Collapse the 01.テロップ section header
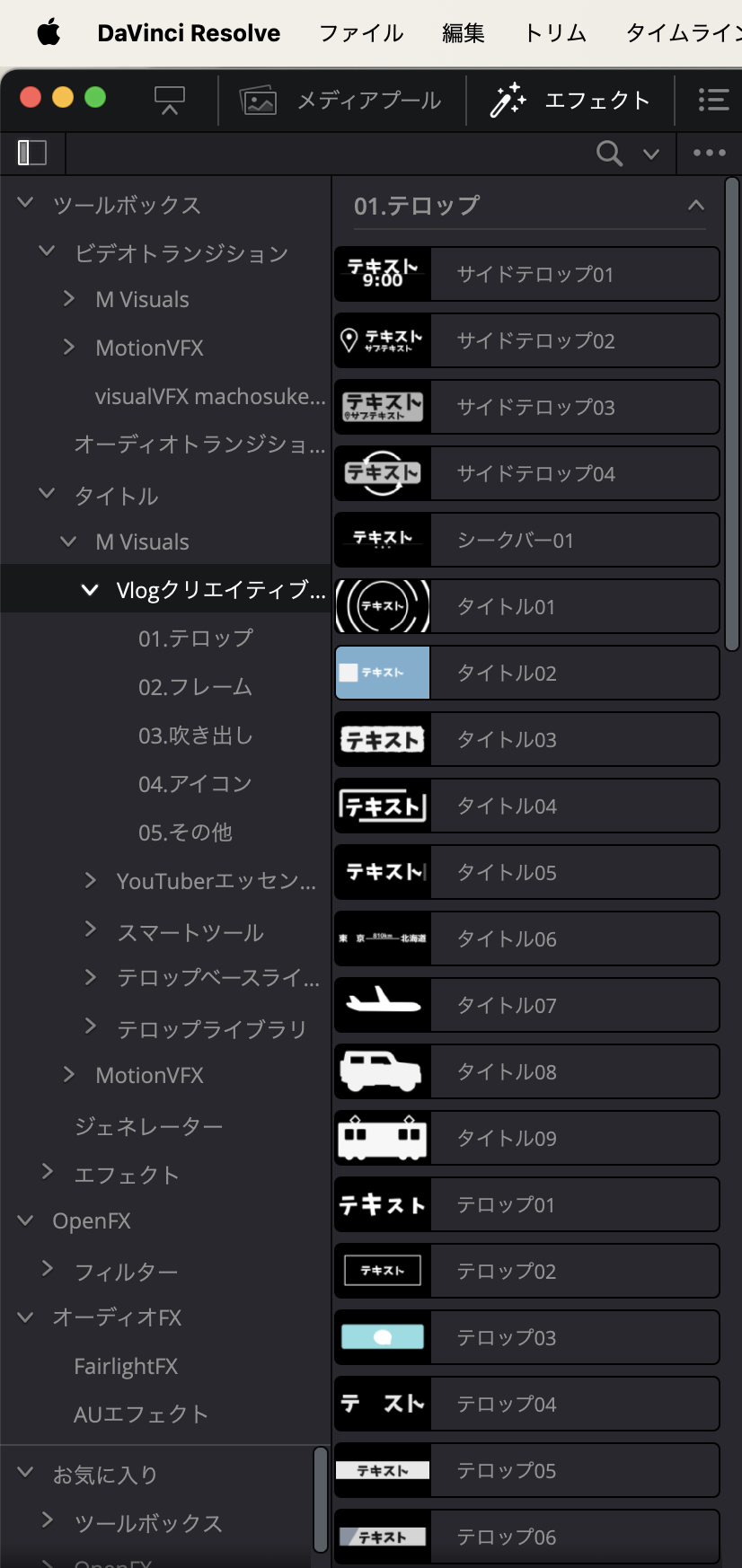 click(x=695, y=206)
